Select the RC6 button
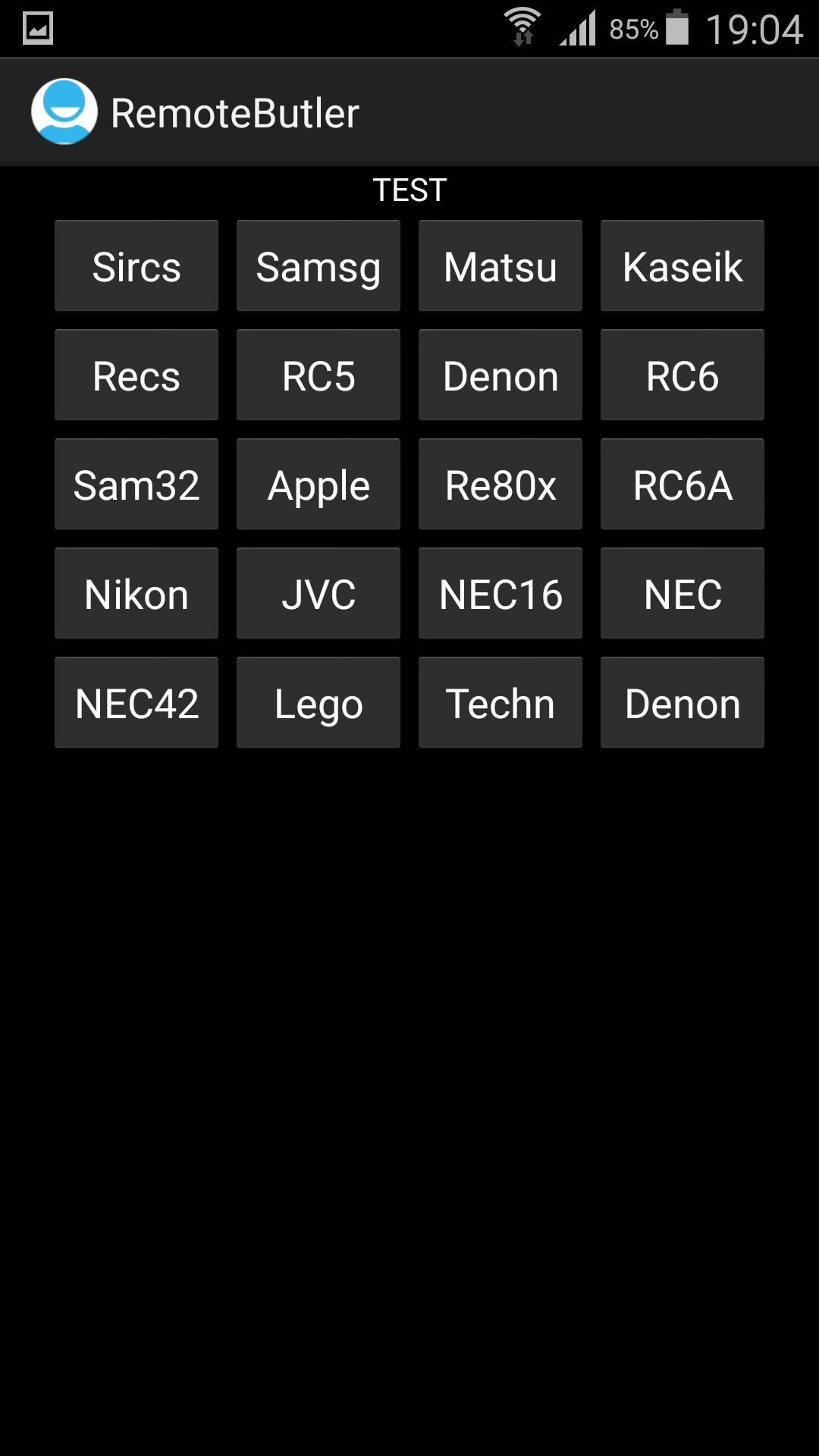This screenshot has height=1456, width=819. point(682,375)
